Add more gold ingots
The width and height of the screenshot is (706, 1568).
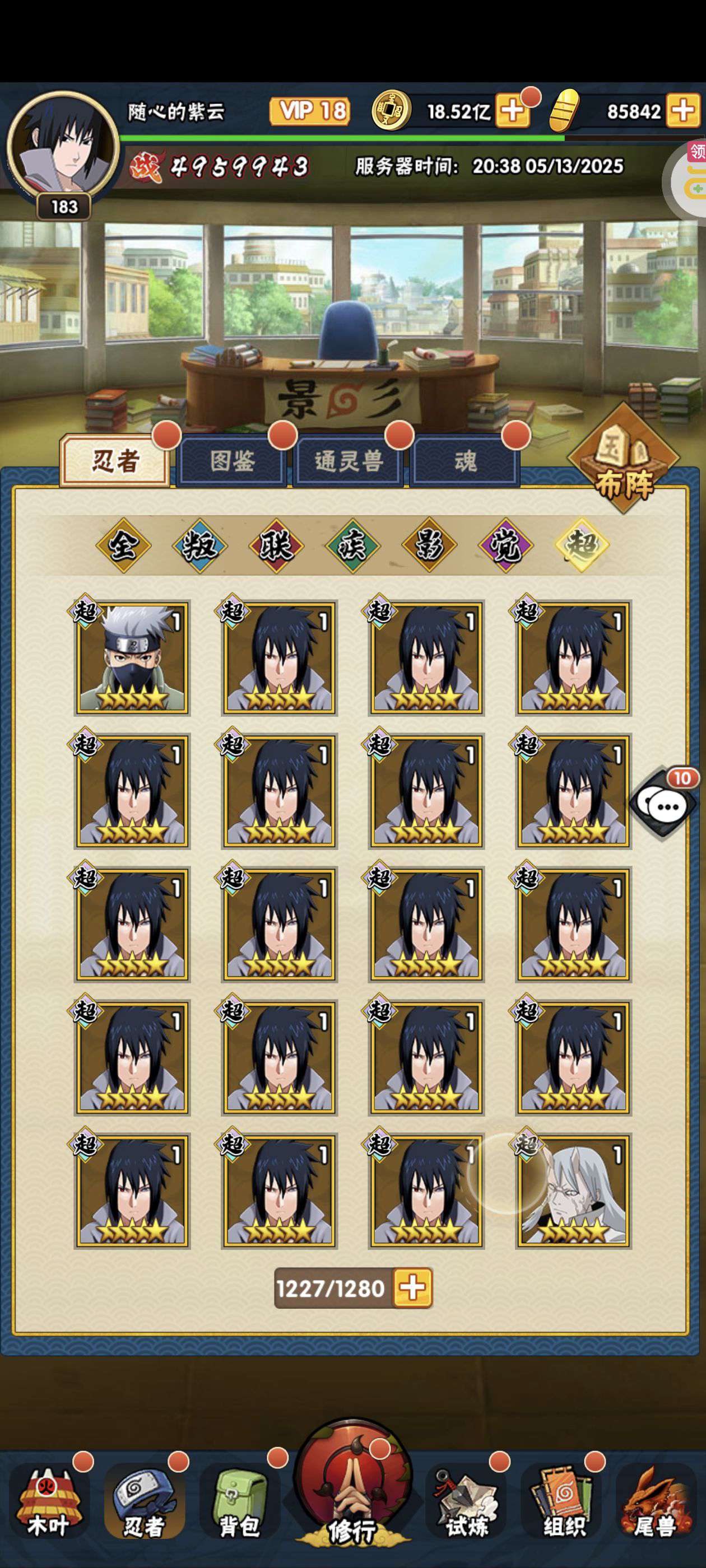click(683, 110)
